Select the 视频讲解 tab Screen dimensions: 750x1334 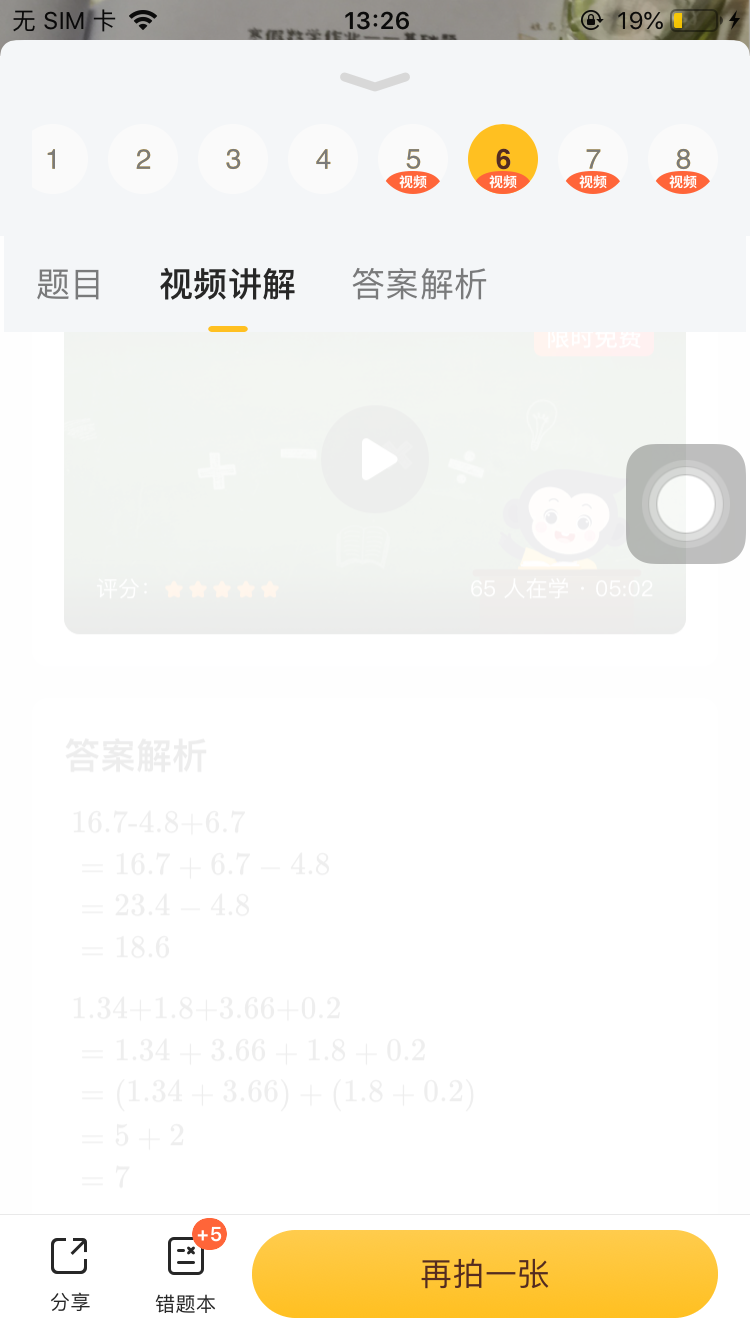(228, 285)
